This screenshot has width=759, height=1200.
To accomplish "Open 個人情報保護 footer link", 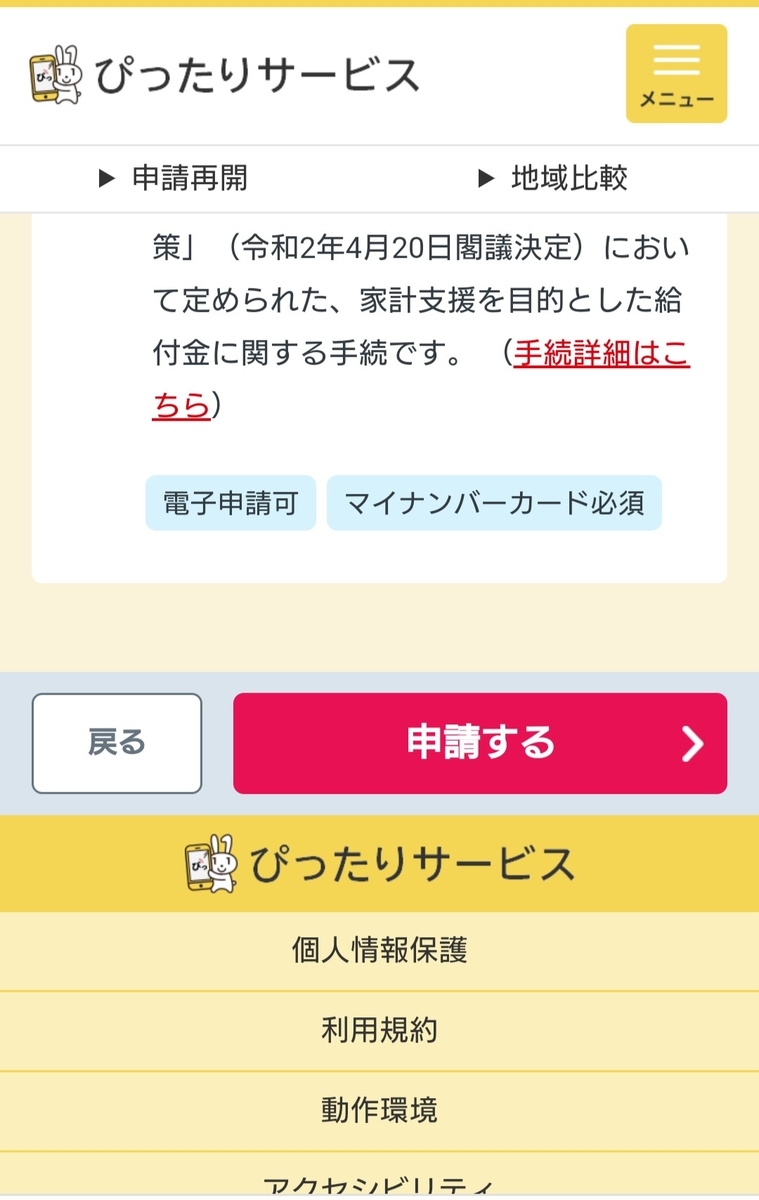I will point(379,950).
